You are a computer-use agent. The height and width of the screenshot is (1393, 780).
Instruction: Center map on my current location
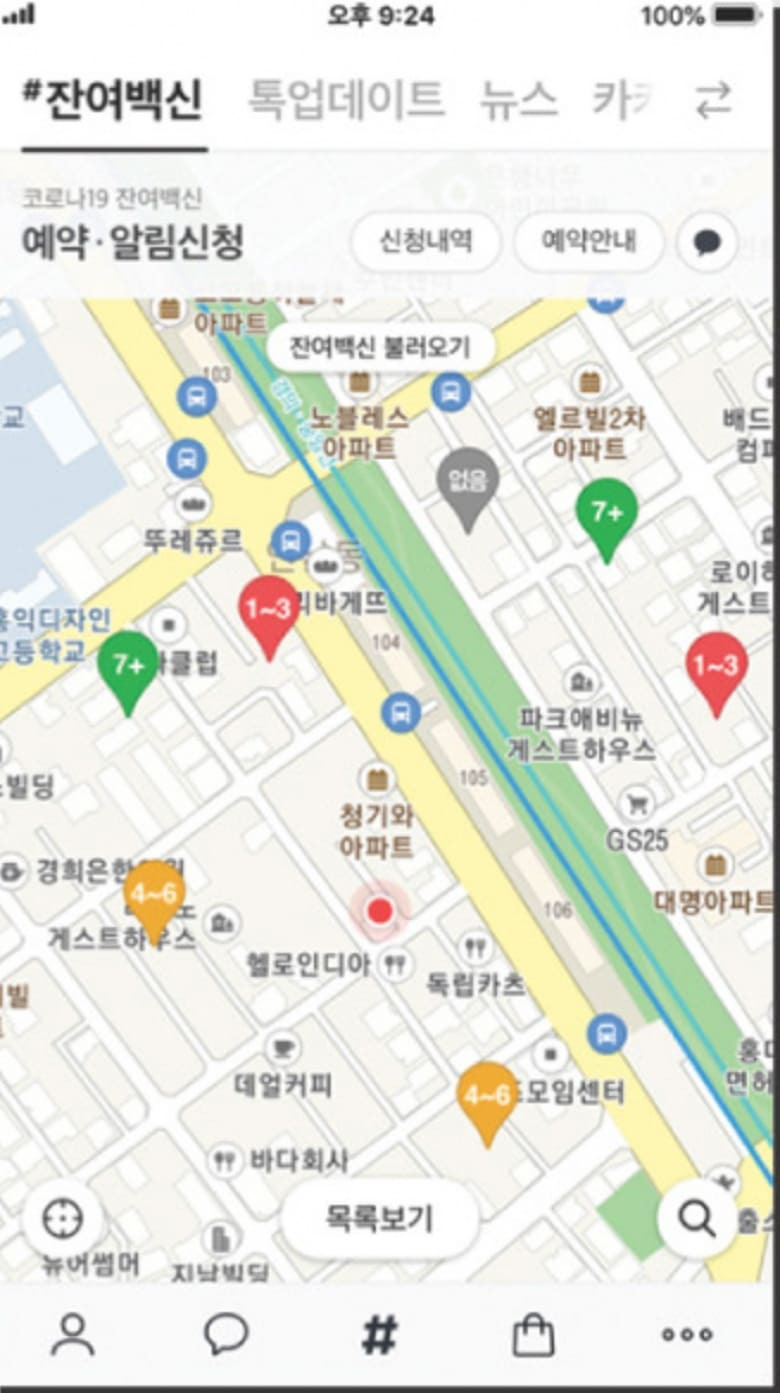(x=62, y=1220)
